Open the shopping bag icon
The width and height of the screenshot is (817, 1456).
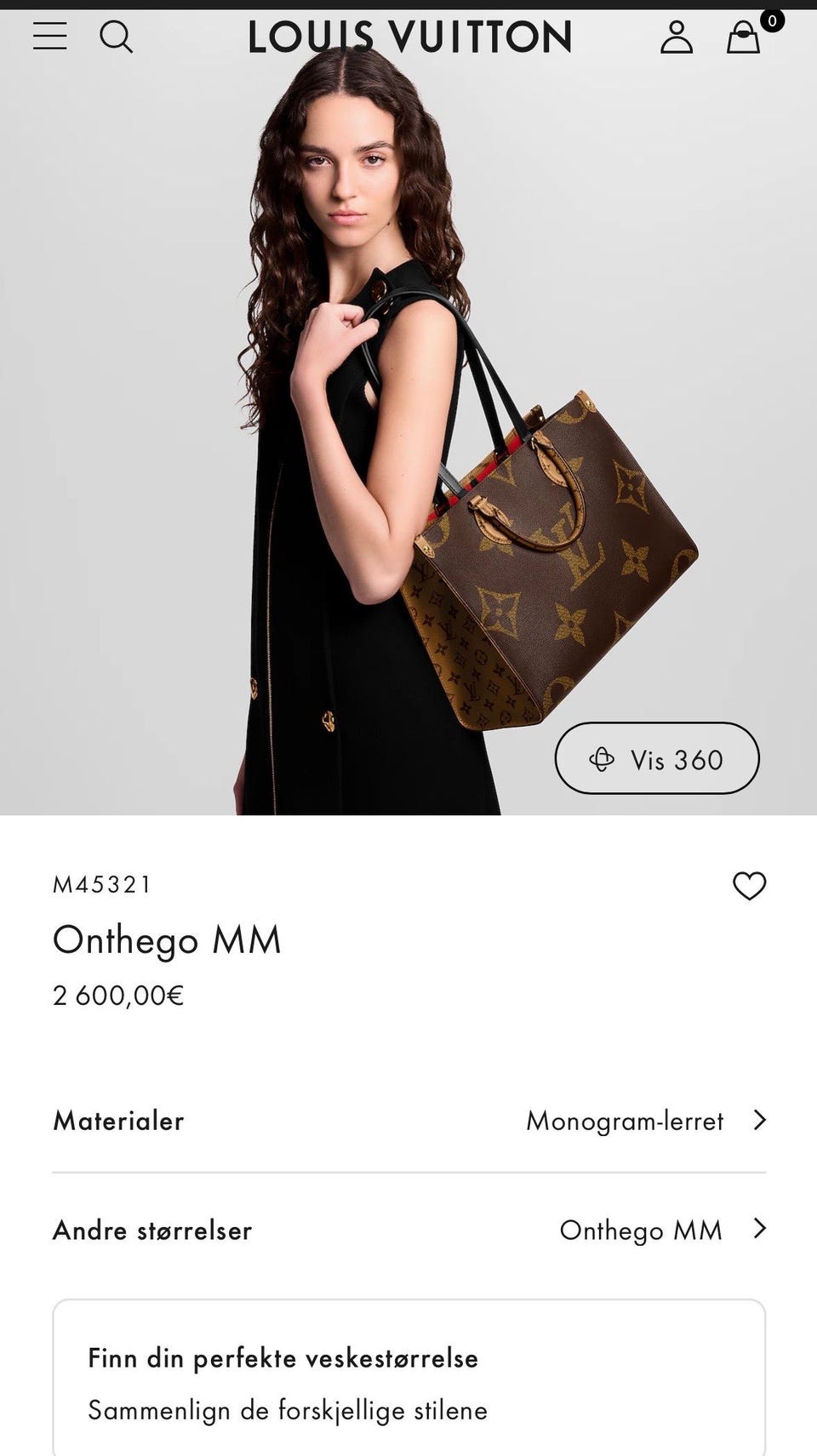pos(743,38)
